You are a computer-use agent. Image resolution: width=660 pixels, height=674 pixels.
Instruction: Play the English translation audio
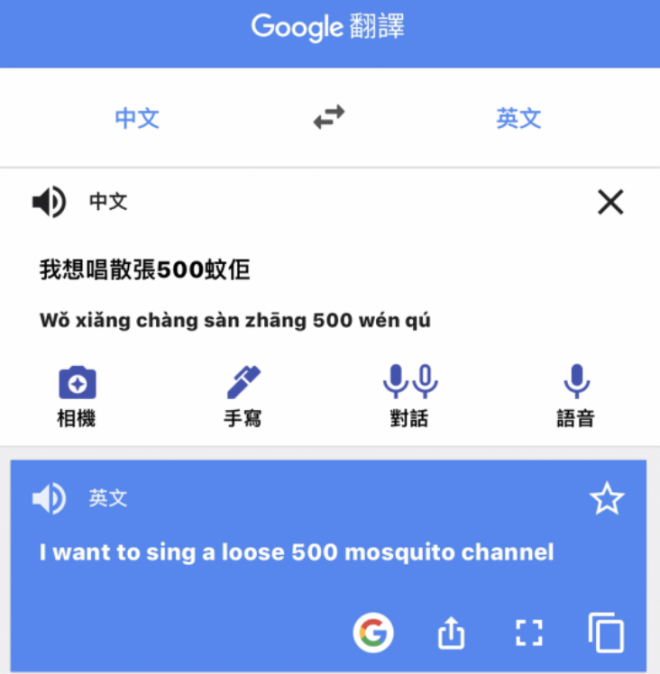click(x=48, y=498)
